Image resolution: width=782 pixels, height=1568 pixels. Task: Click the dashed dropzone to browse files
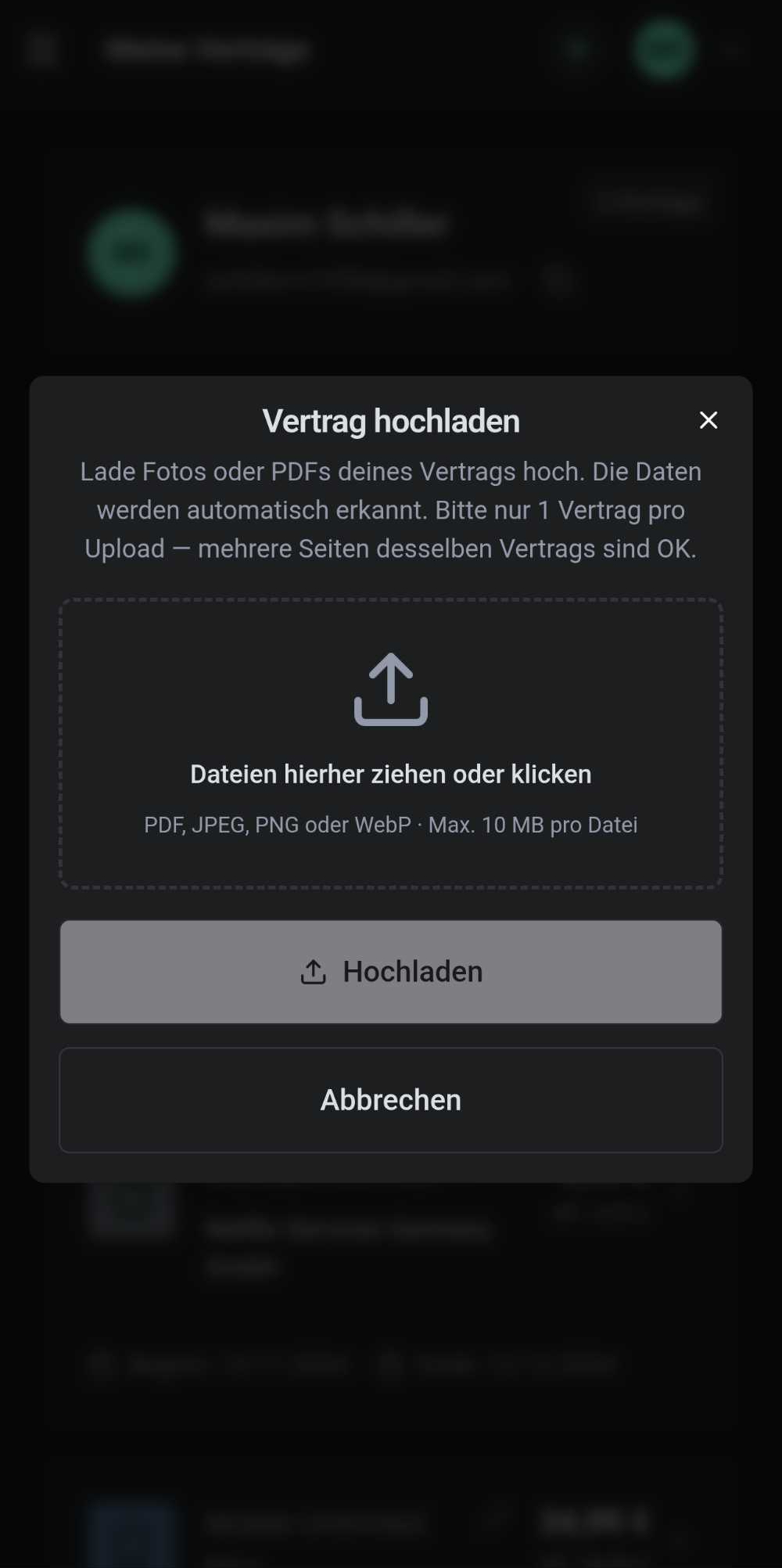pos(390,742)
